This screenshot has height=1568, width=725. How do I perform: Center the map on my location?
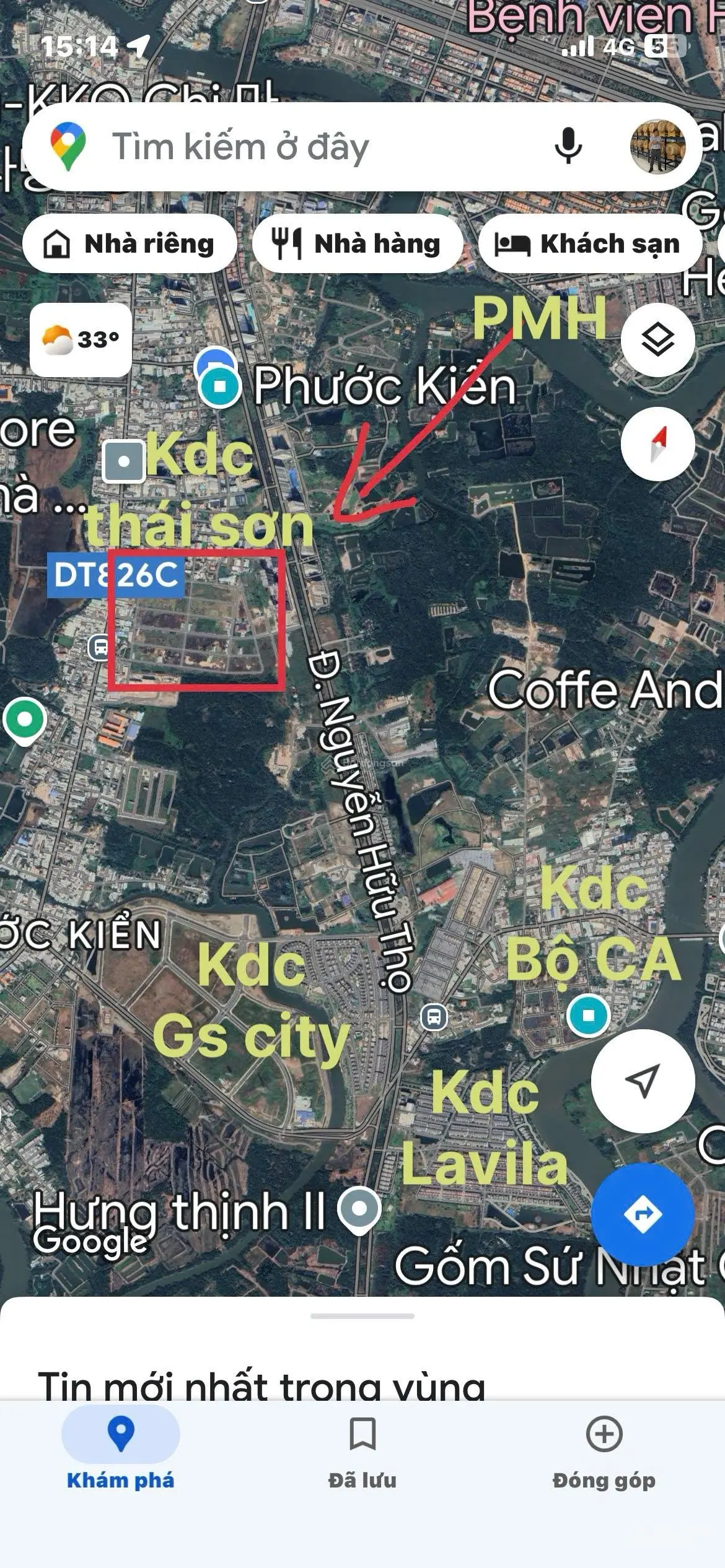pyautogui.click(x=642, y=1081)
